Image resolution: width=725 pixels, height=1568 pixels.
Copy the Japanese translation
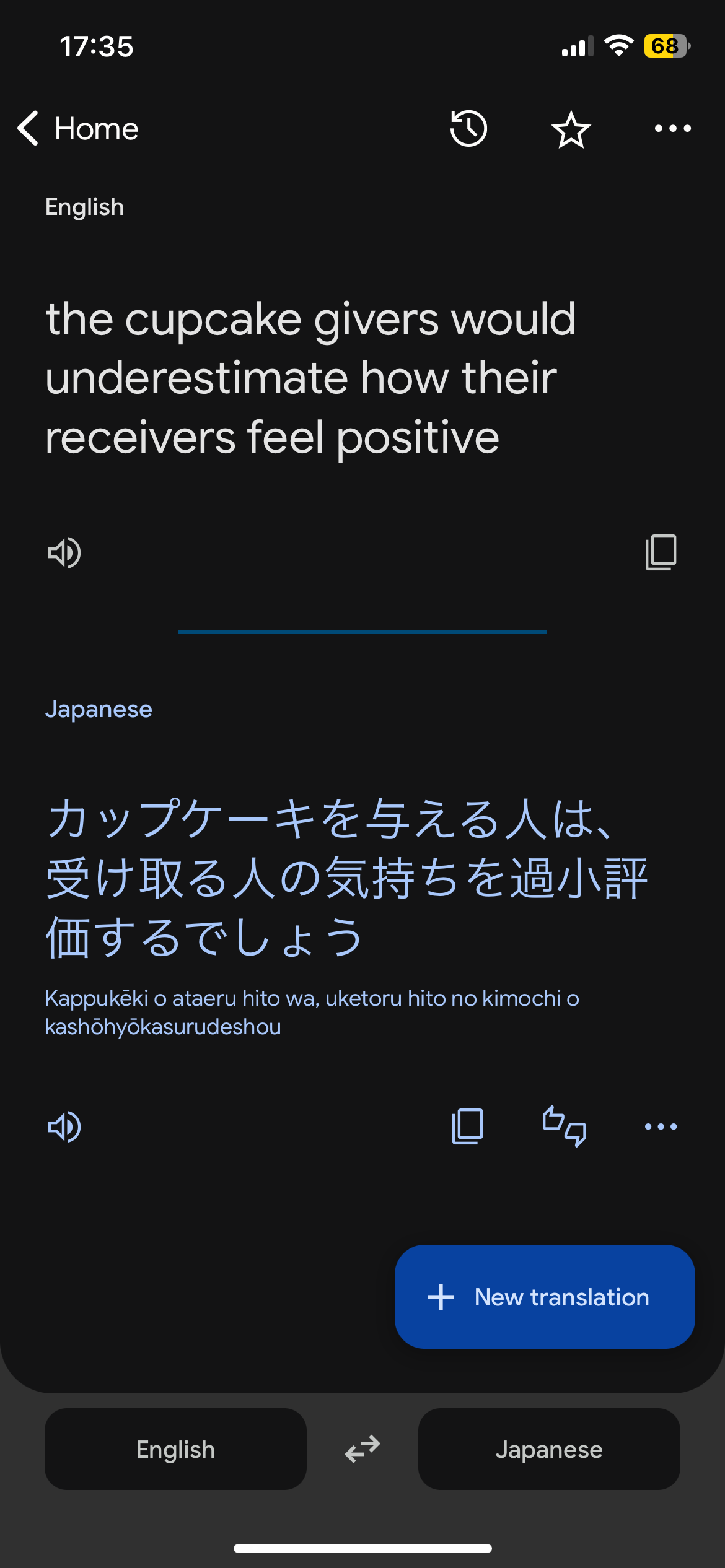(468, 1126)
